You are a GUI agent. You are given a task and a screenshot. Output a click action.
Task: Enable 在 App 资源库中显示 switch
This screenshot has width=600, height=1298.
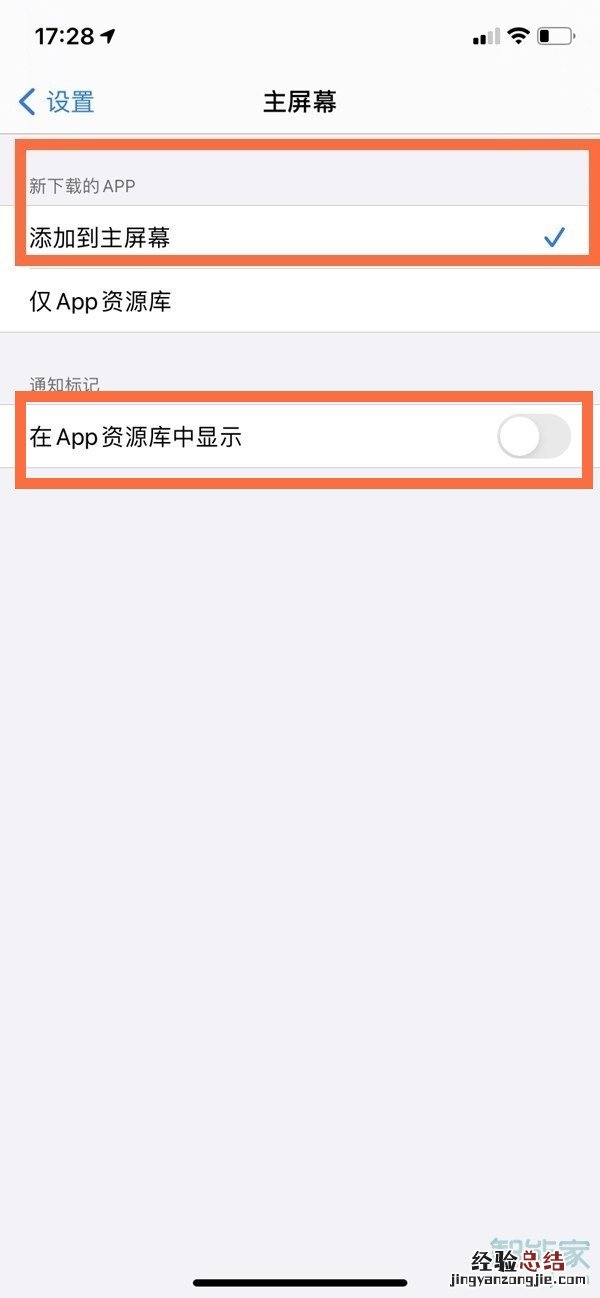[x=533, y=437]
